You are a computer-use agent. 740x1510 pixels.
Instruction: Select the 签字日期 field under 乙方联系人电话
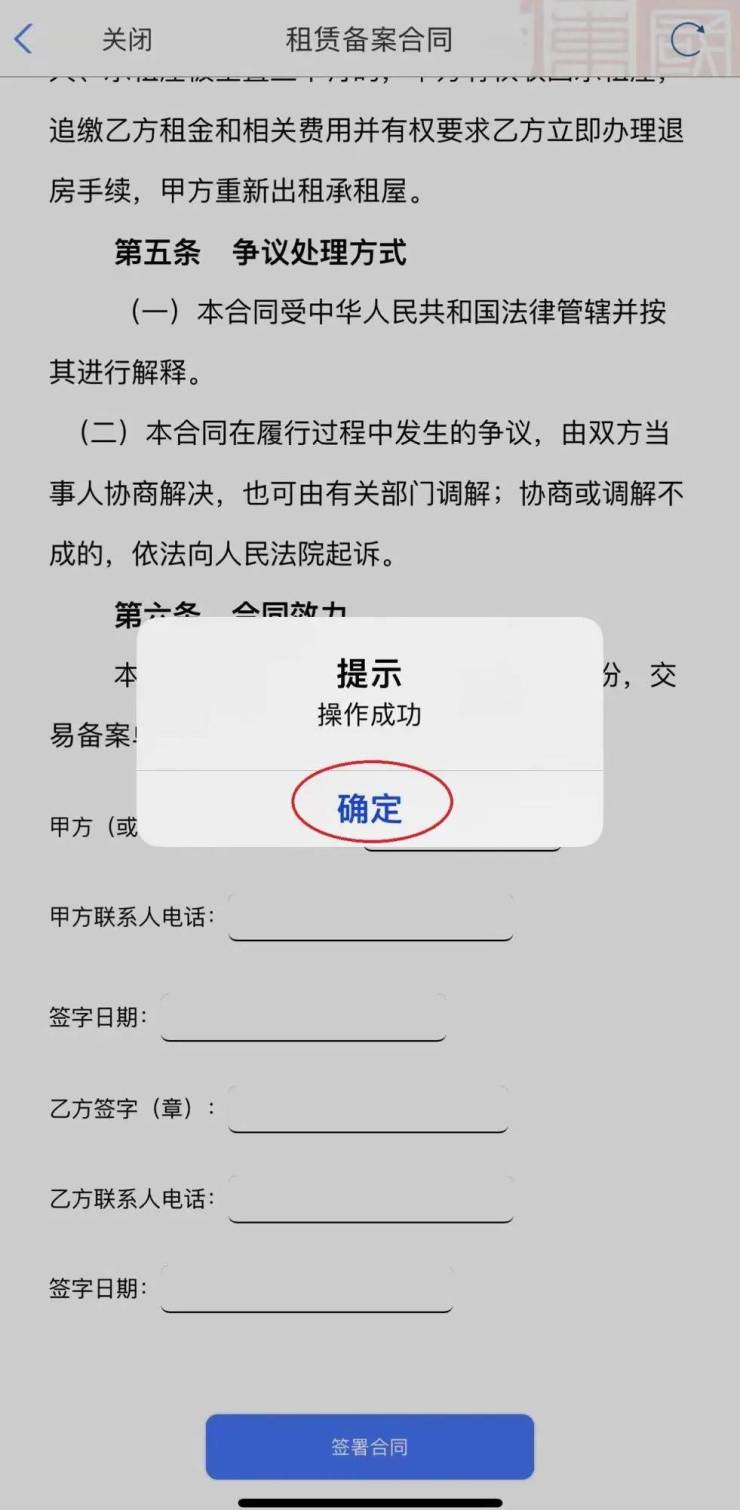[307, 1288]
